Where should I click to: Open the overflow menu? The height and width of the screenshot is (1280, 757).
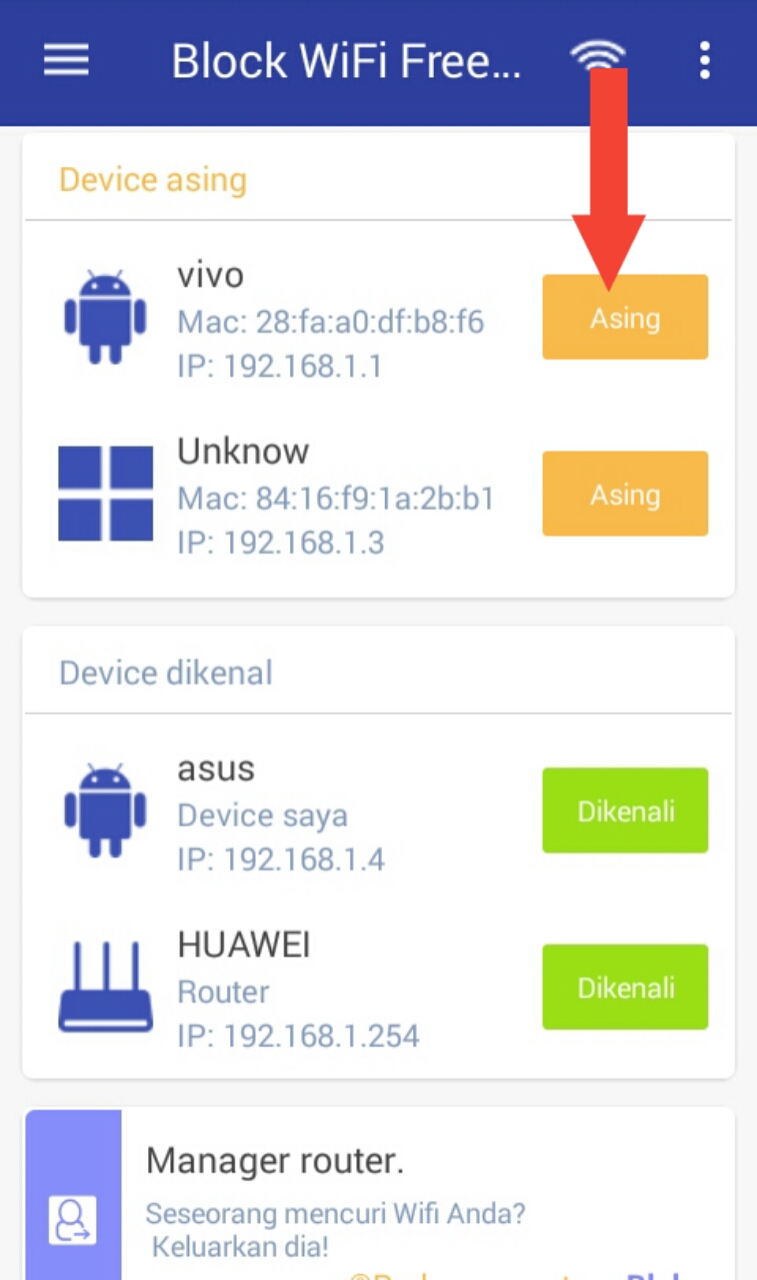(705, 61)
